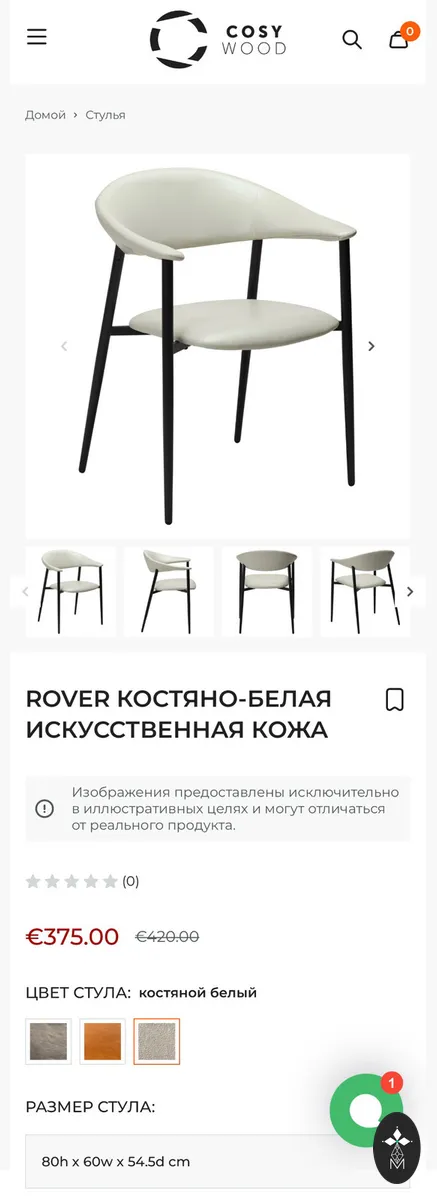This screenshot has height=1200, width=437.
Task: Open the chair size dropdown
Action: [218, 1162]
